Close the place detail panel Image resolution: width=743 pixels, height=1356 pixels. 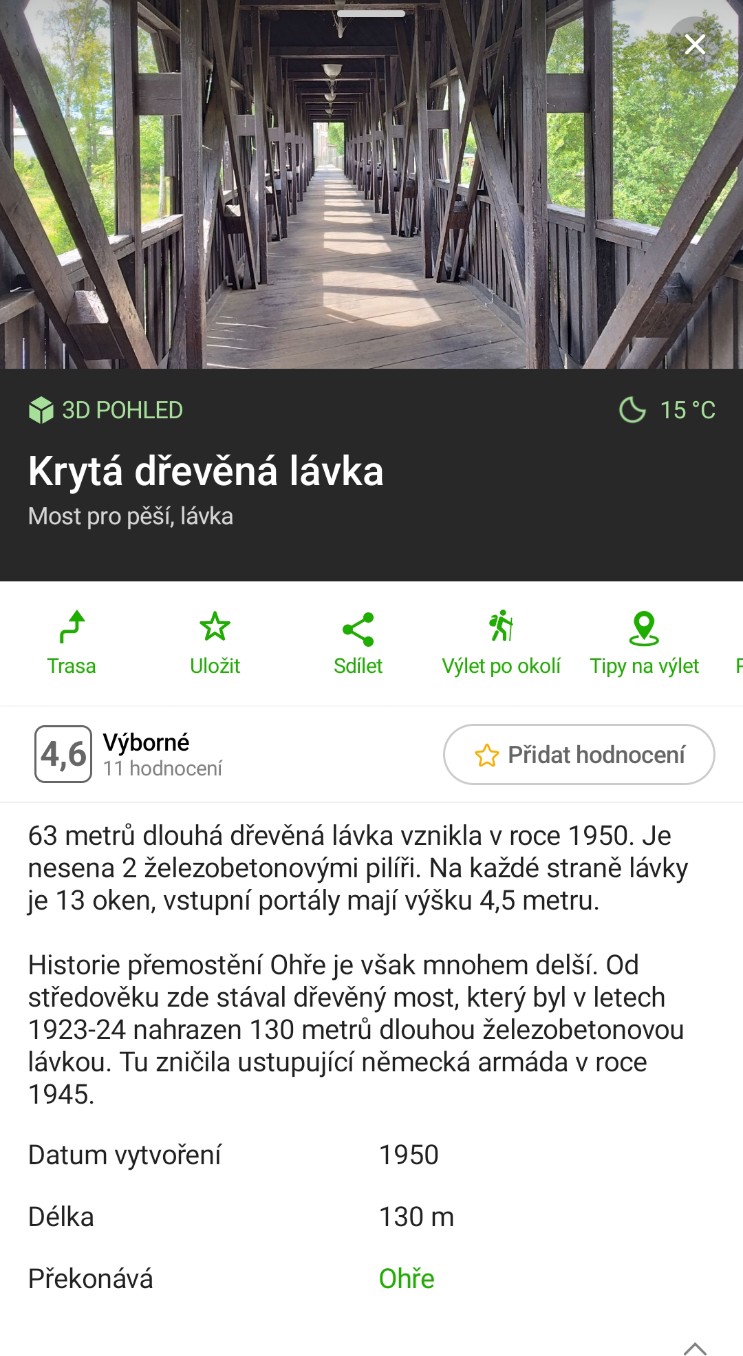695,44
